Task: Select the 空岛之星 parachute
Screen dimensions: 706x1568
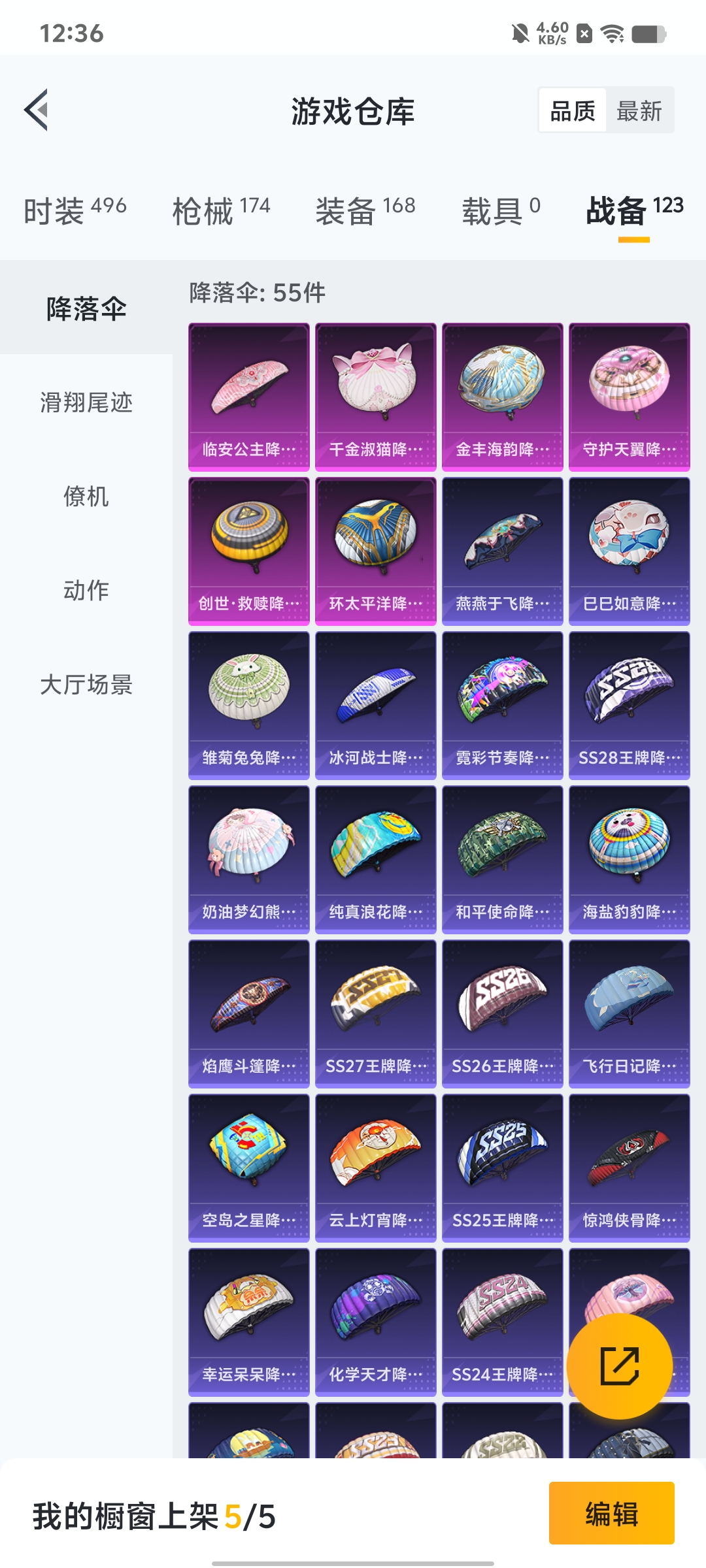Action: tap(249, 1168)
